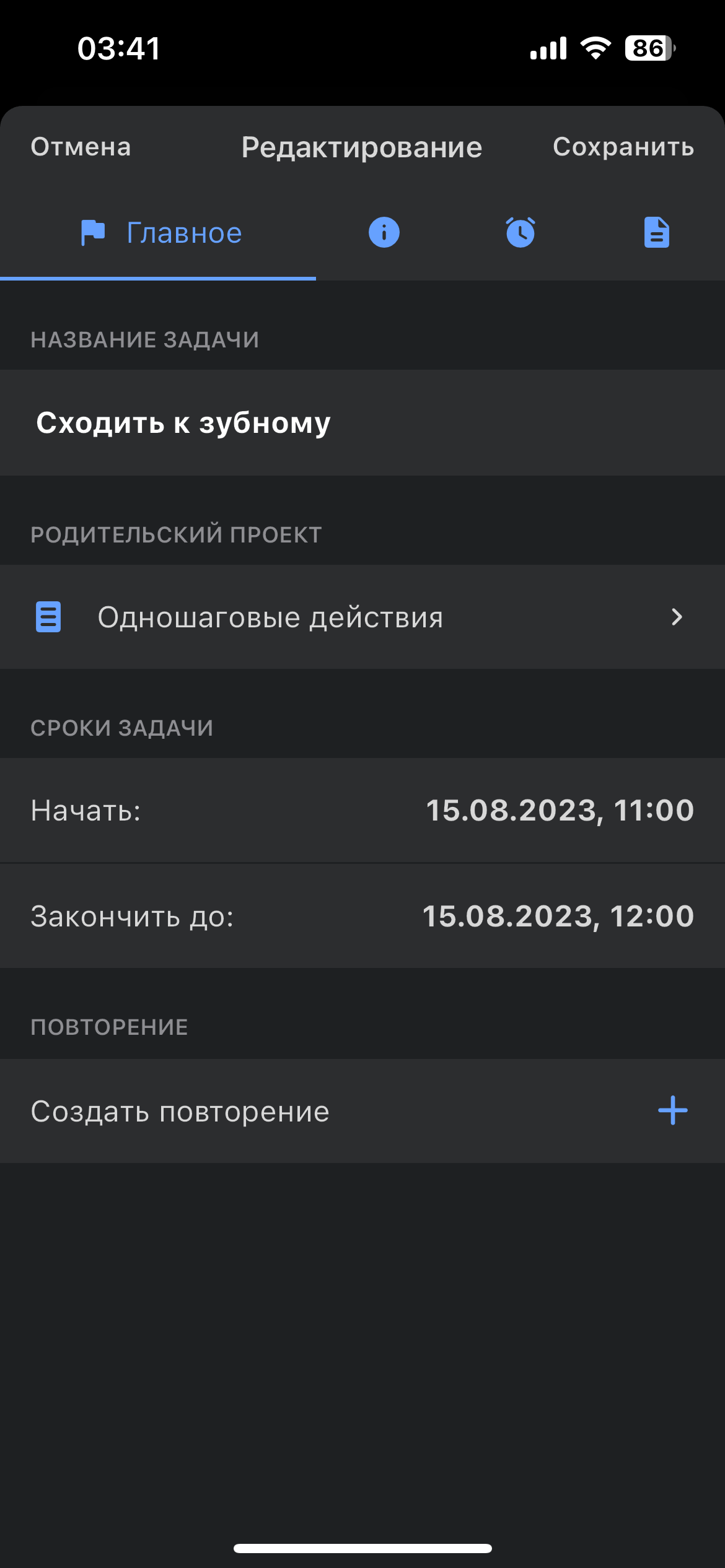
Task: Switch to the notes document tab
Action: coord(657,233)
